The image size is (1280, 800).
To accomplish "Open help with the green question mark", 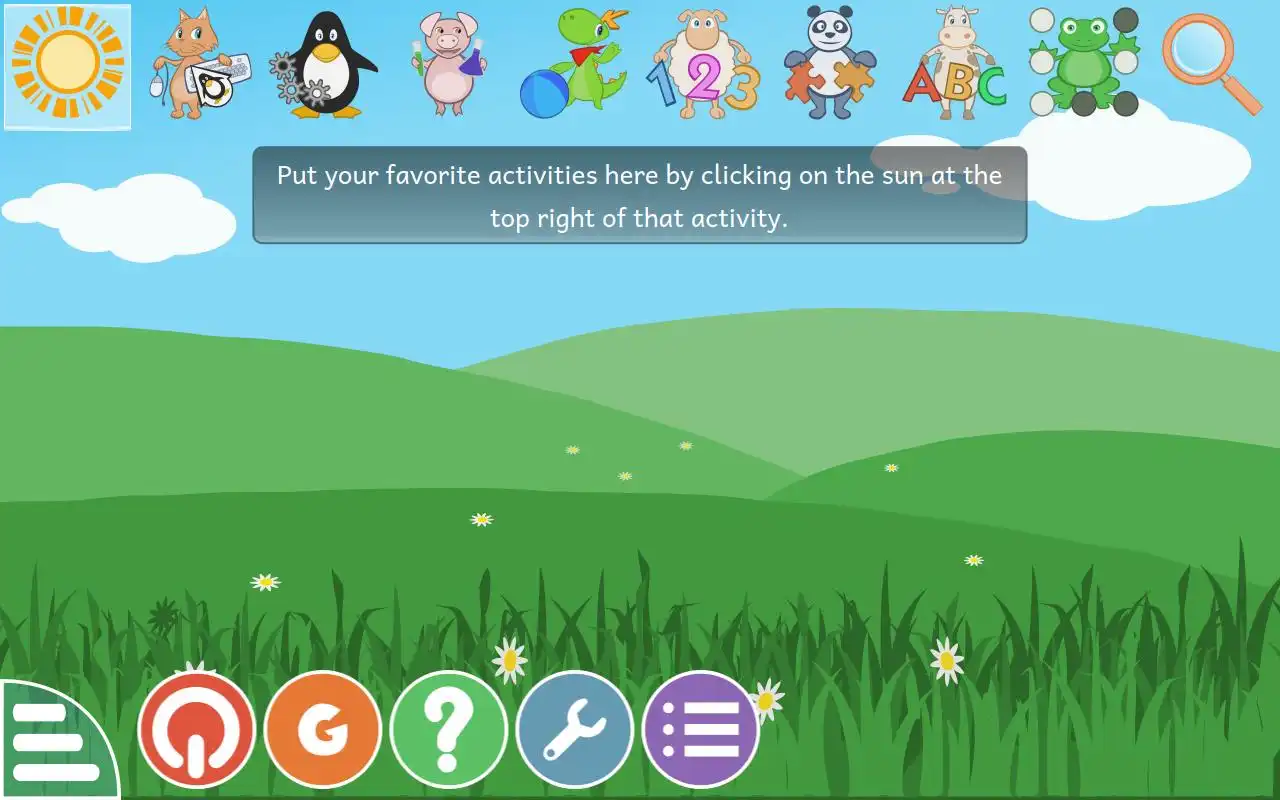I will point(449,730).
